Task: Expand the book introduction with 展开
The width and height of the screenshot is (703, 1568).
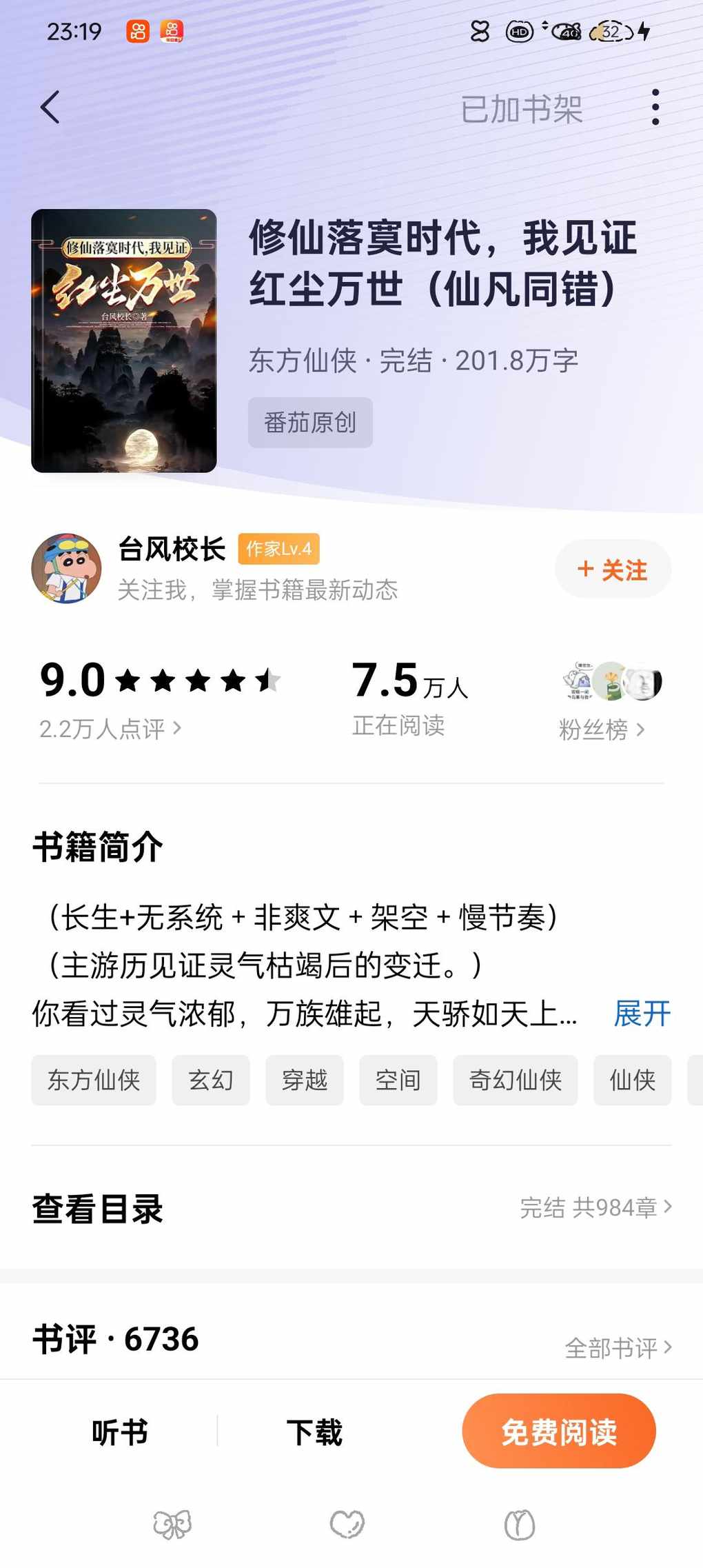Action: (x=642, y=1014)
